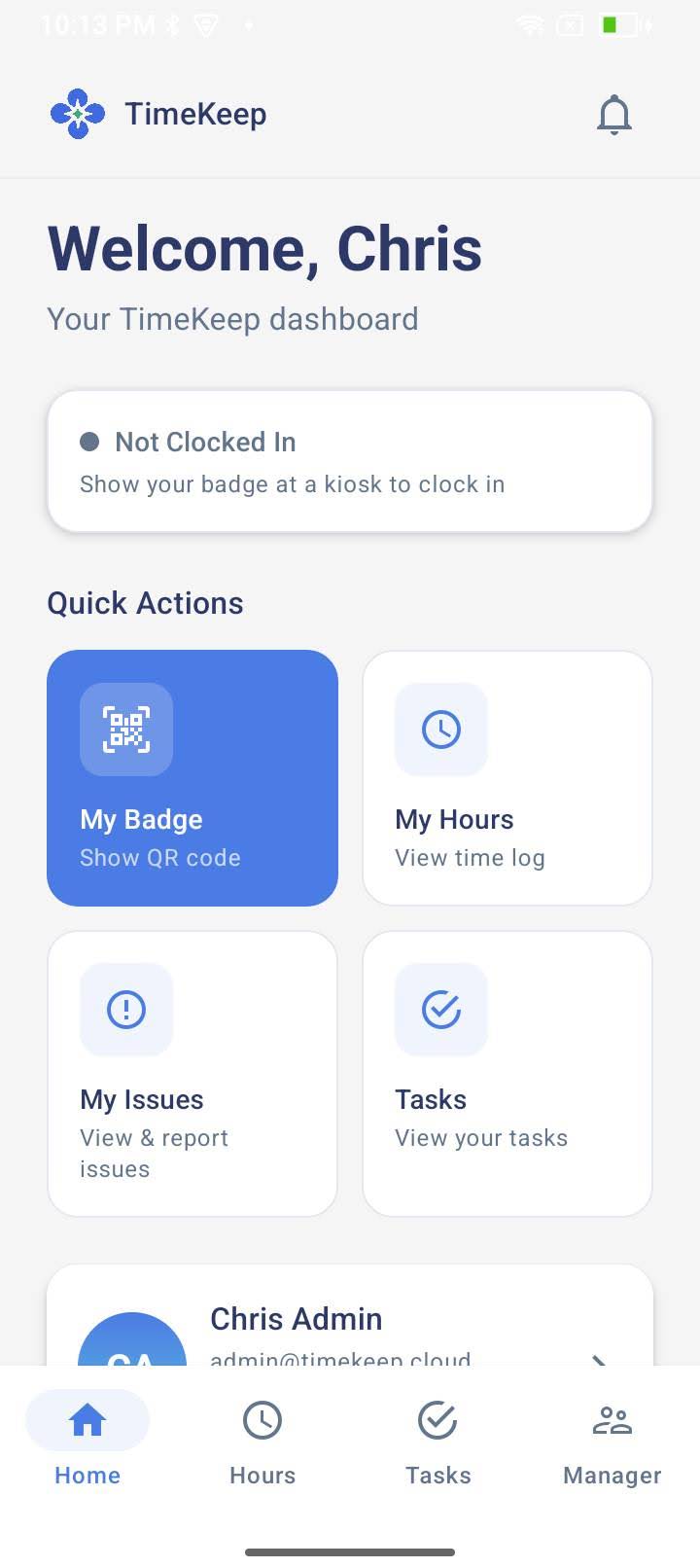Switch to the Manager tab
The image size is (700, 1568).
pos(611,1443)
